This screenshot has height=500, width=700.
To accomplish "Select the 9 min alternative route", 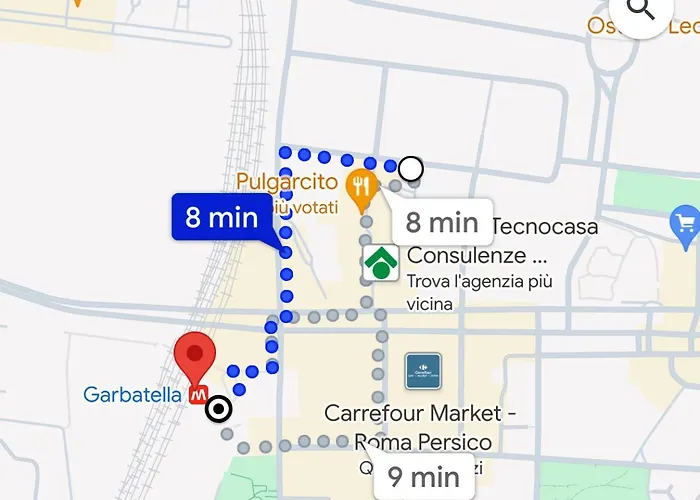I will [x=423, y=477].
